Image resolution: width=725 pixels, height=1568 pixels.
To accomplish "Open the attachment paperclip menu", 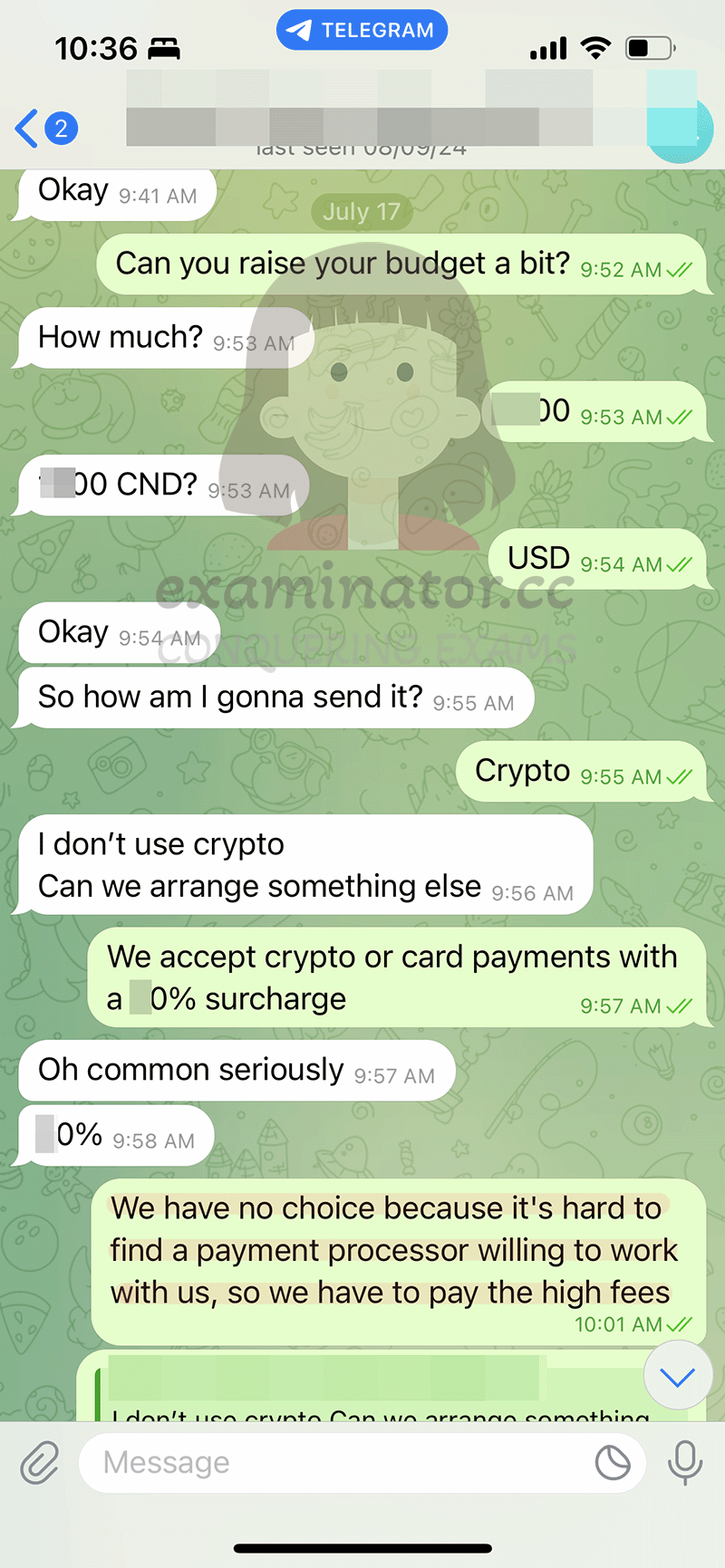I will 40,1462.
